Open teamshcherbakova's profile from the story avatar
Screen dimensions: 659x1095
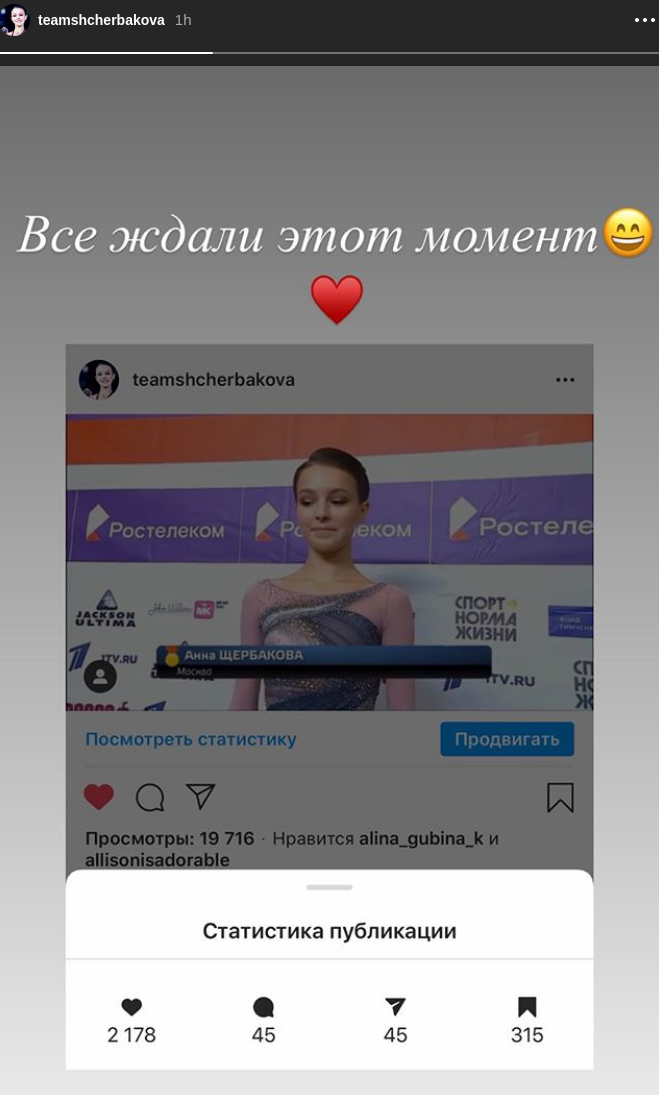[14, 20]
